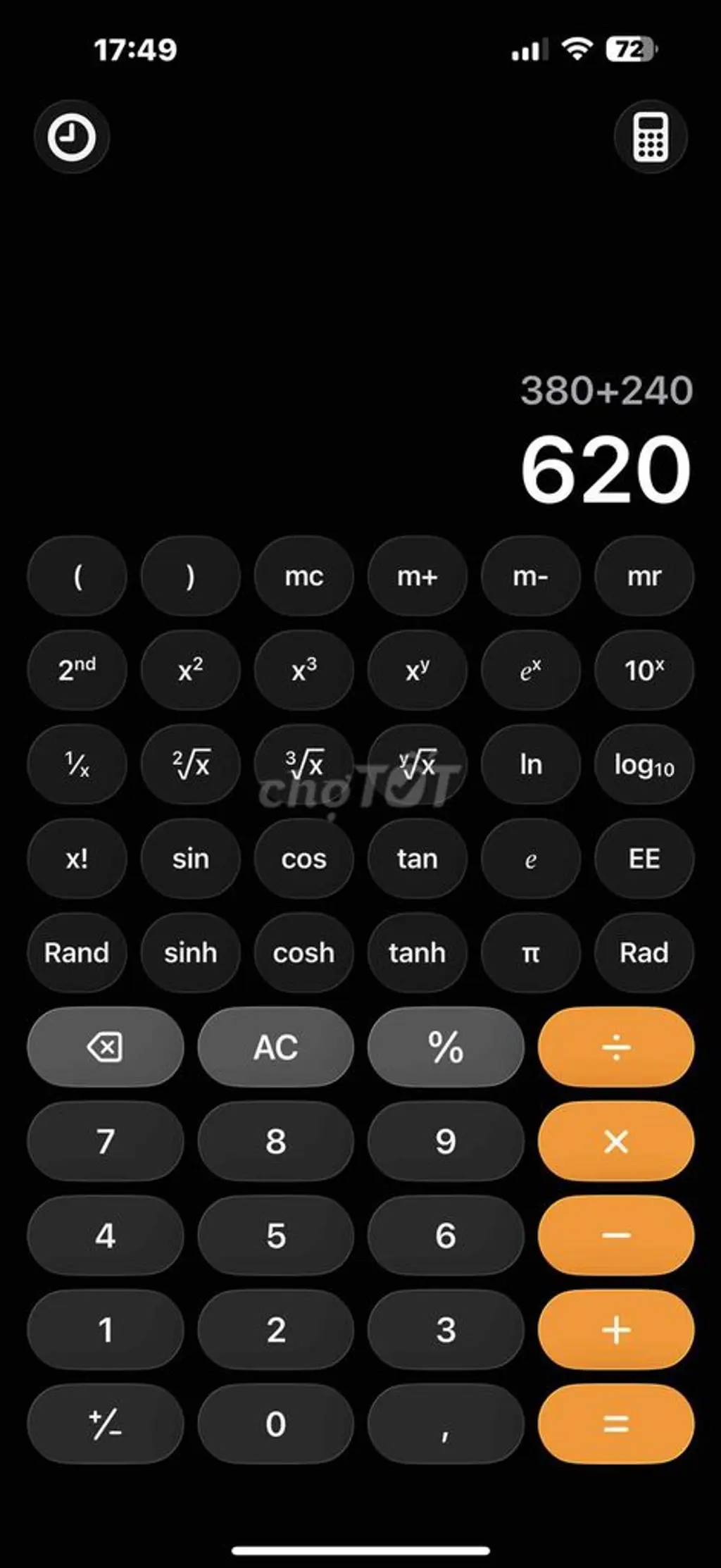Clear everything with the AC key
This screenshot has width=721, height=1568.
click(275, 1047)
